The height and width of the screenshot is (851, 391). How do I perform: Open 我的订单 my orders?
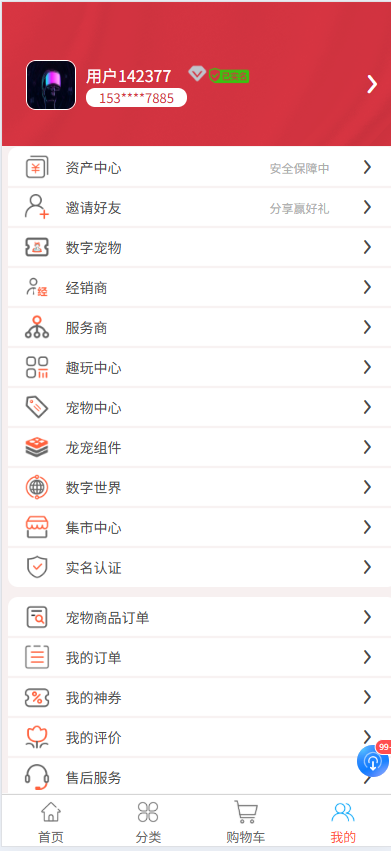tap(199, 658)
